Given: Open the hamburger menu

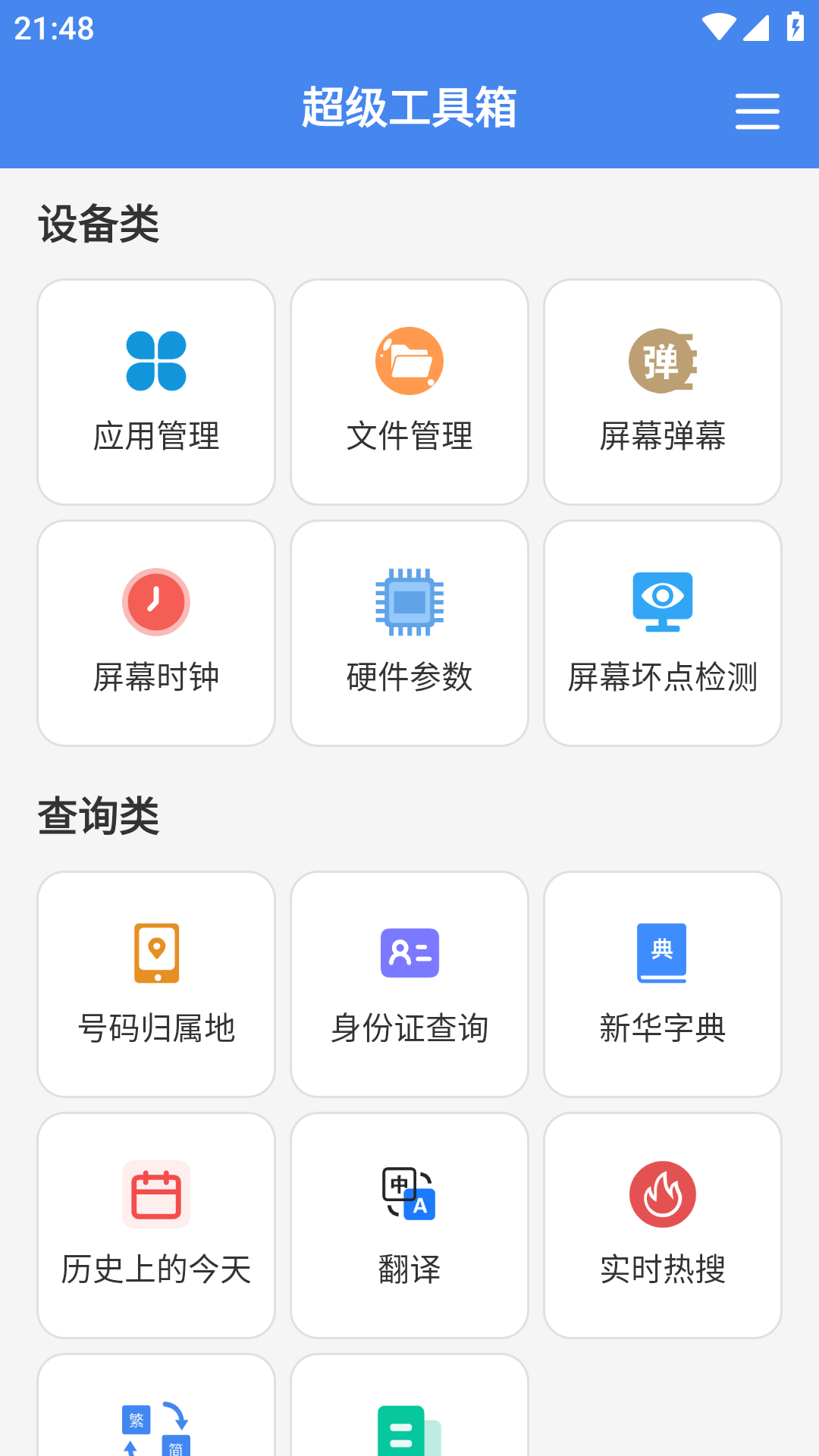Looking at the screenshot, I should (756, 110).
